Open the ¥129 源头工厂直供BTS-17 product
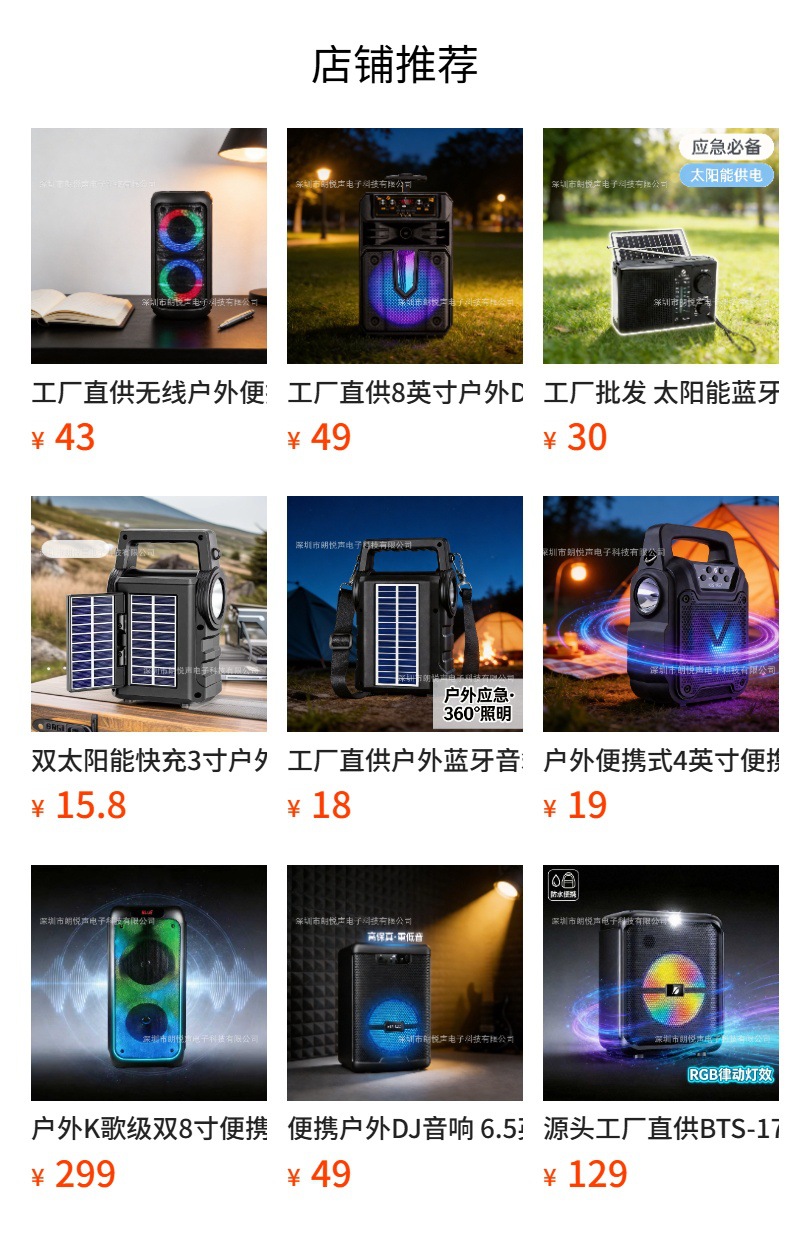The width and height of the screenshot is (790, 1234). (661, 1030)
